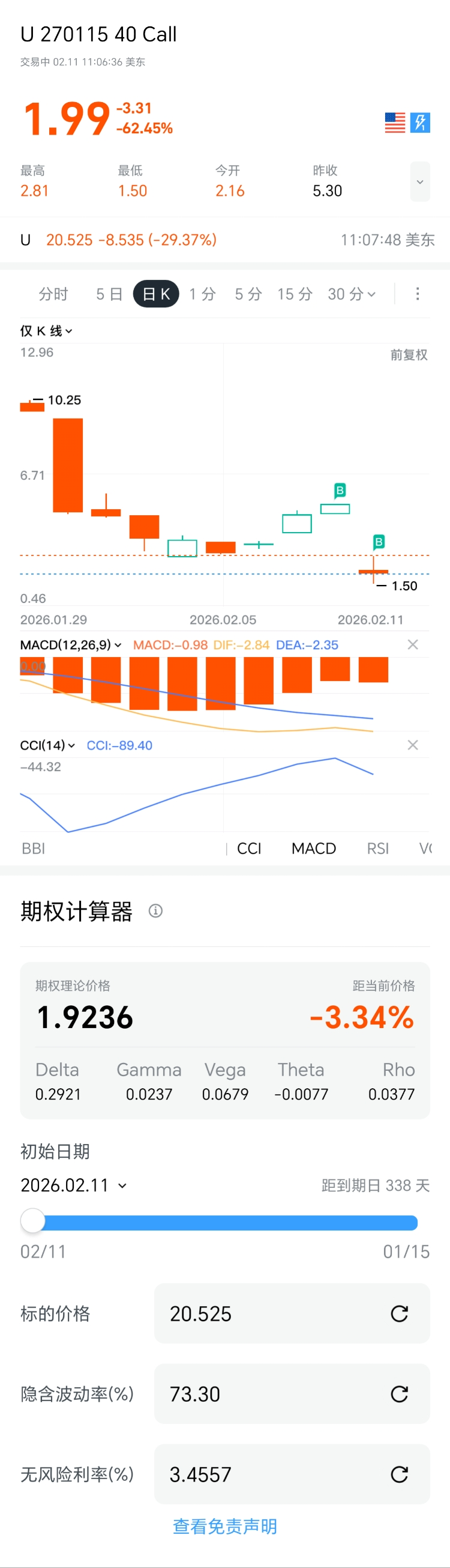Open the 30分 interval dropdown
450x1568 pixels.
352,295
